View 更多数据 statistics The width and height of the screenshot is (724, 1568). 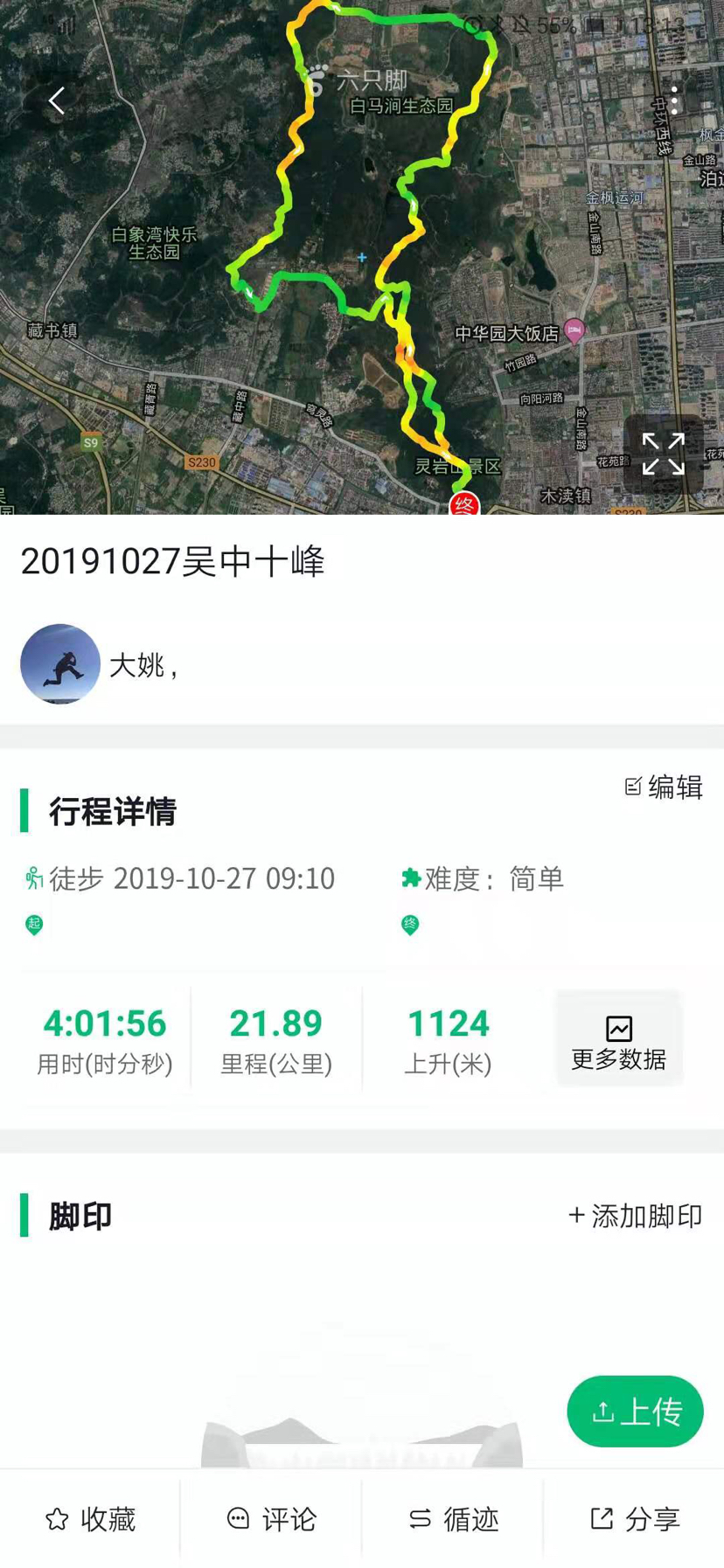[619, 1040]
